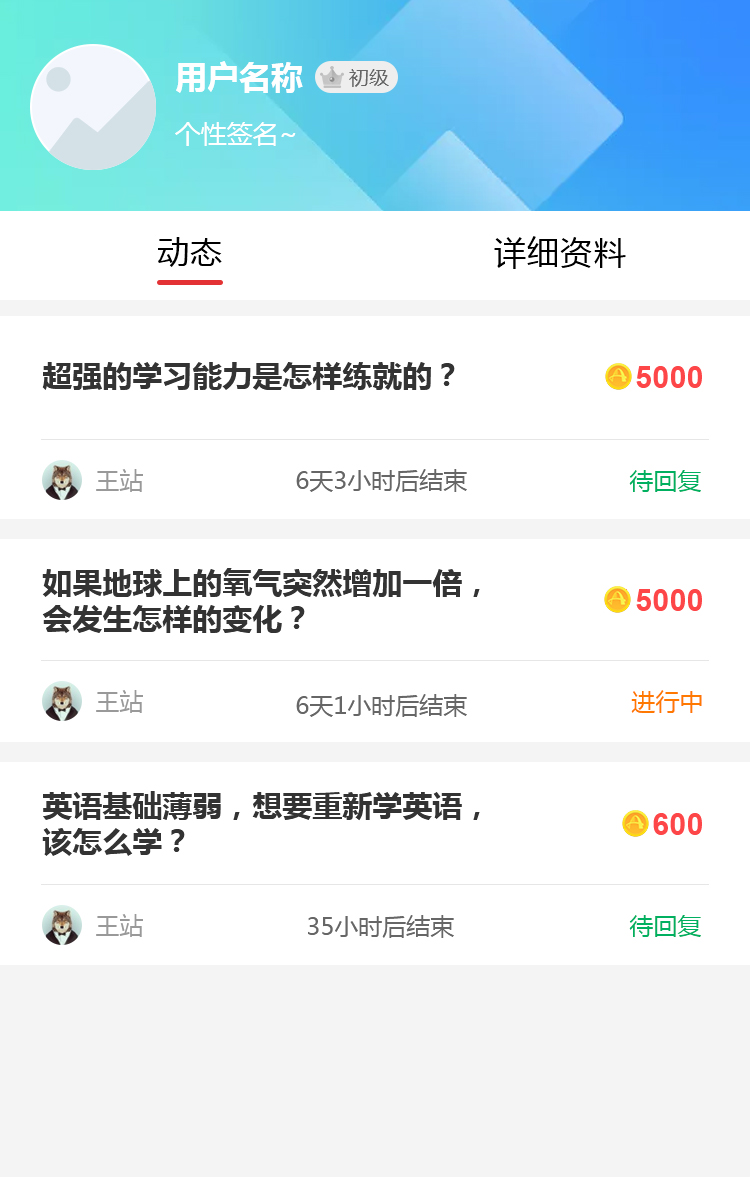Open question 英语基础薄弱，想要重新学英语
The height and width of the screenshot is (1180, 750).
click(264, 824)
